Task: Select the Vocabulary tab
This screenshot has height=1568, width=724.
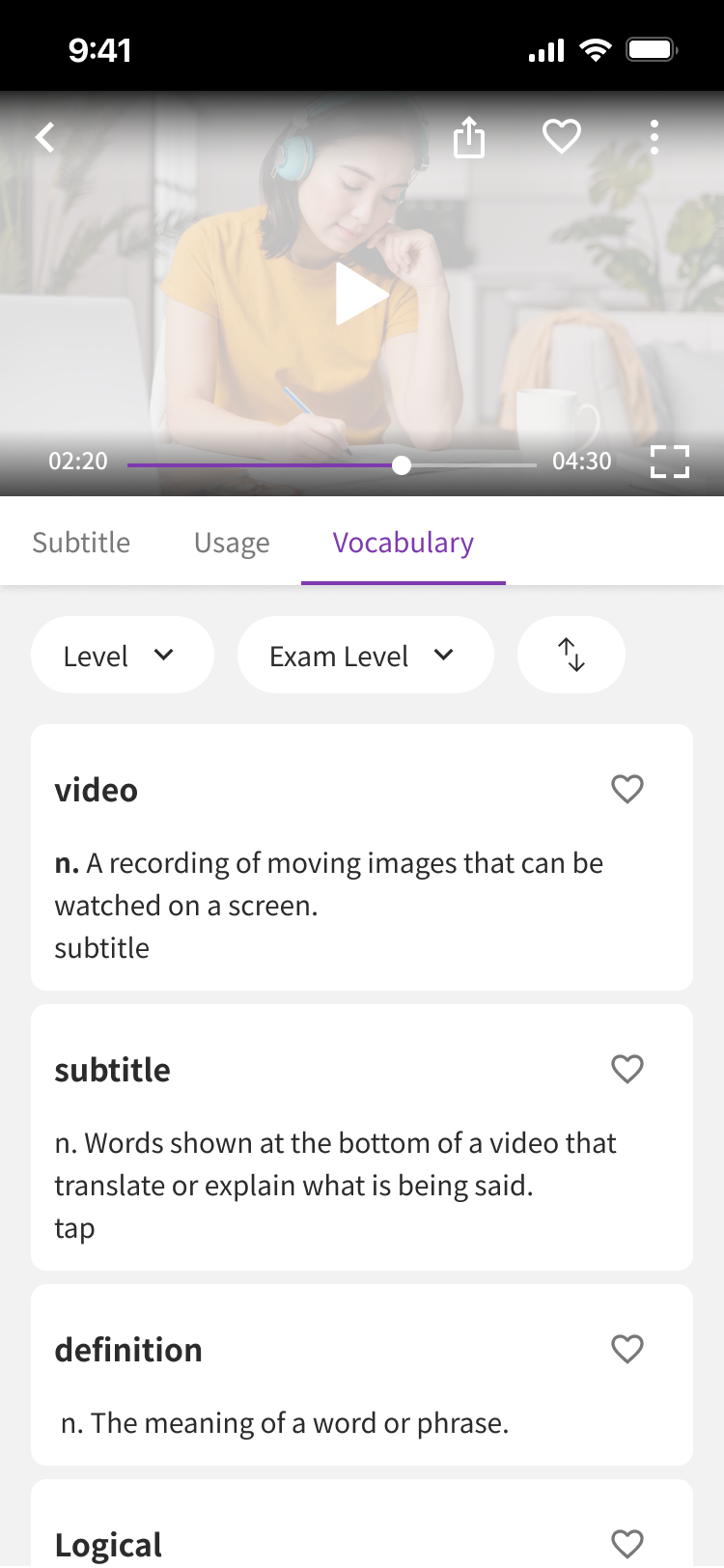Action: point(403,543)
